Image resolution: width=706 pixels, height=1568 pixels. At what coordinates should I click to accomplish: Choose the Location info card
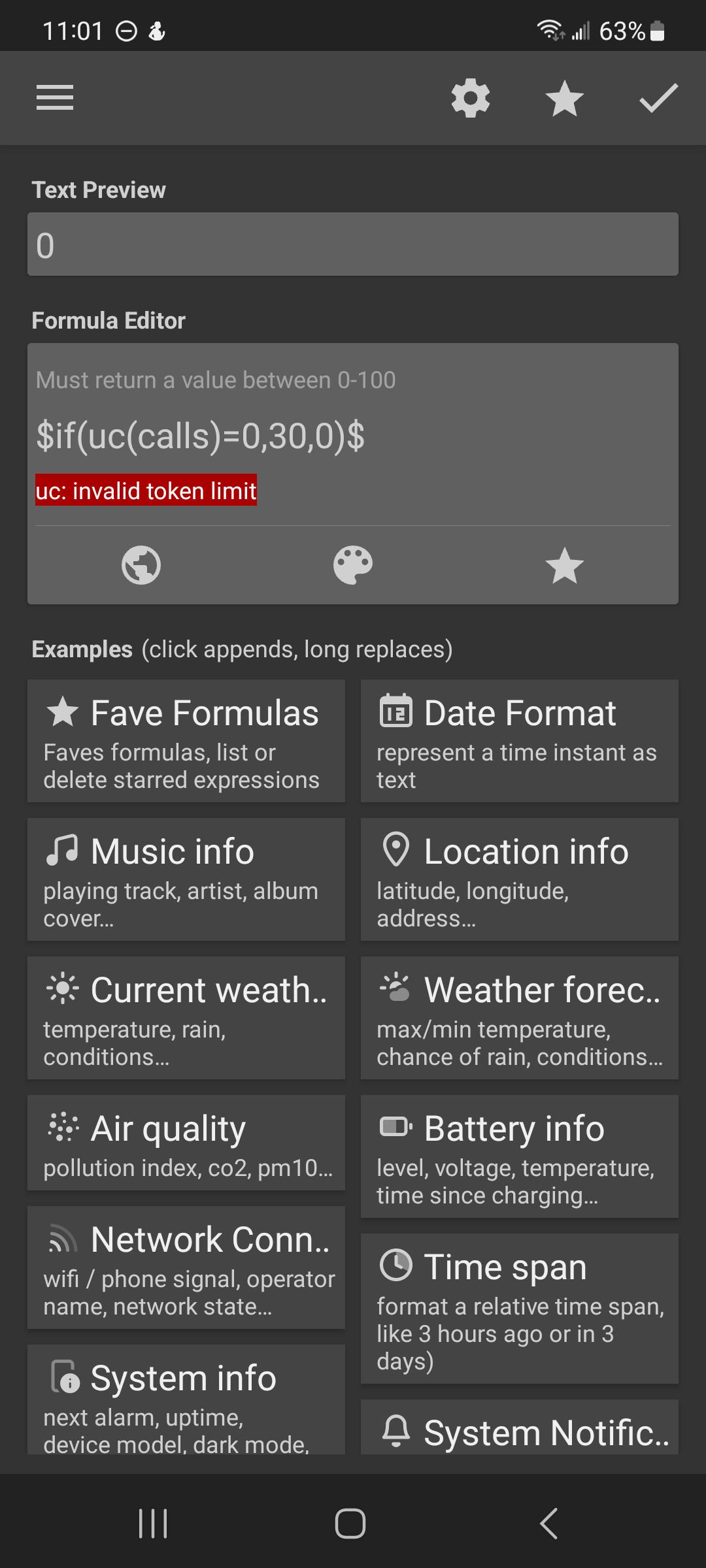tap(520, 879)
